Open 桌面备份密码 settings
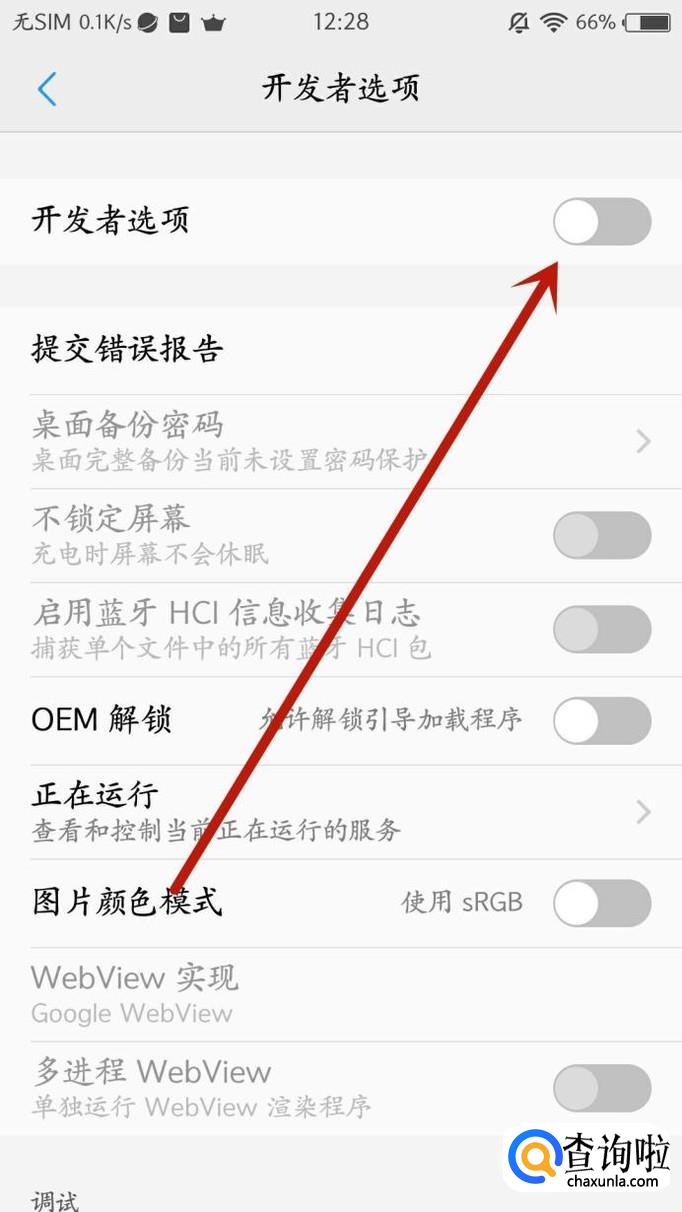 (x=340, y=440)
